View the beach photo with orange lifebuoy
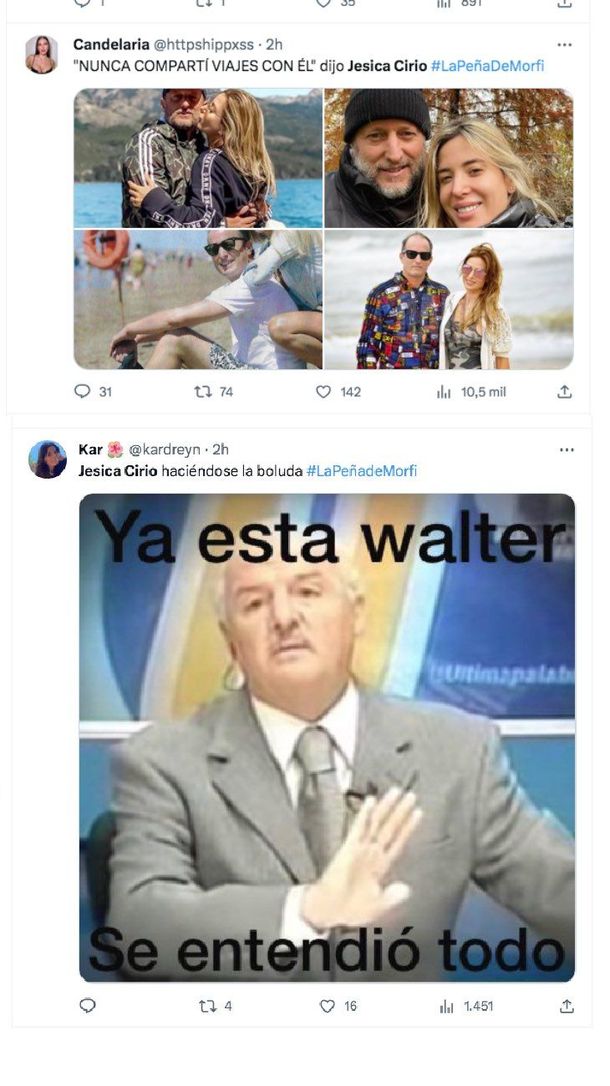610x1086 pixels. pyautogui.click(x=198, y=300)
